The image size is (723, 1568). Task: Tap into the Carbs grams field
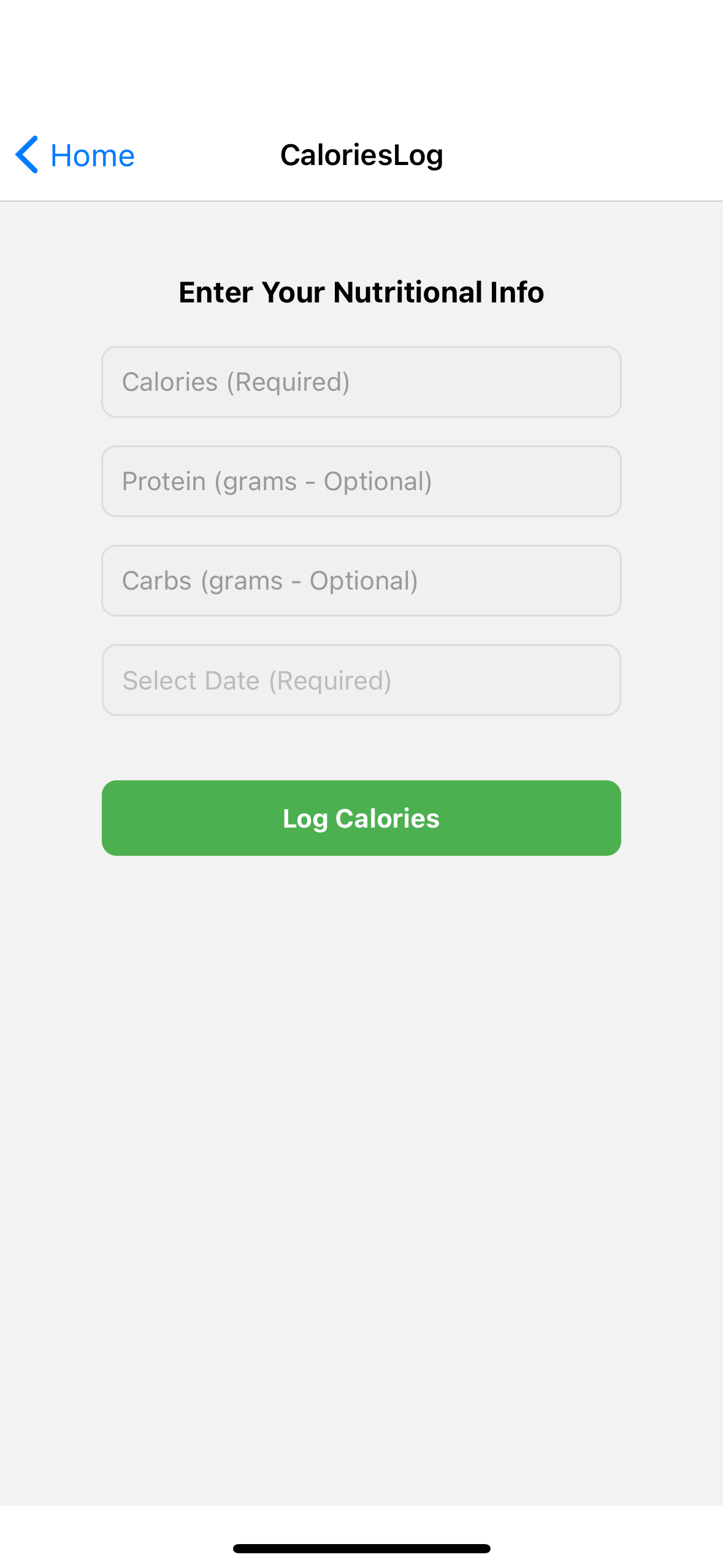(361, 581)
